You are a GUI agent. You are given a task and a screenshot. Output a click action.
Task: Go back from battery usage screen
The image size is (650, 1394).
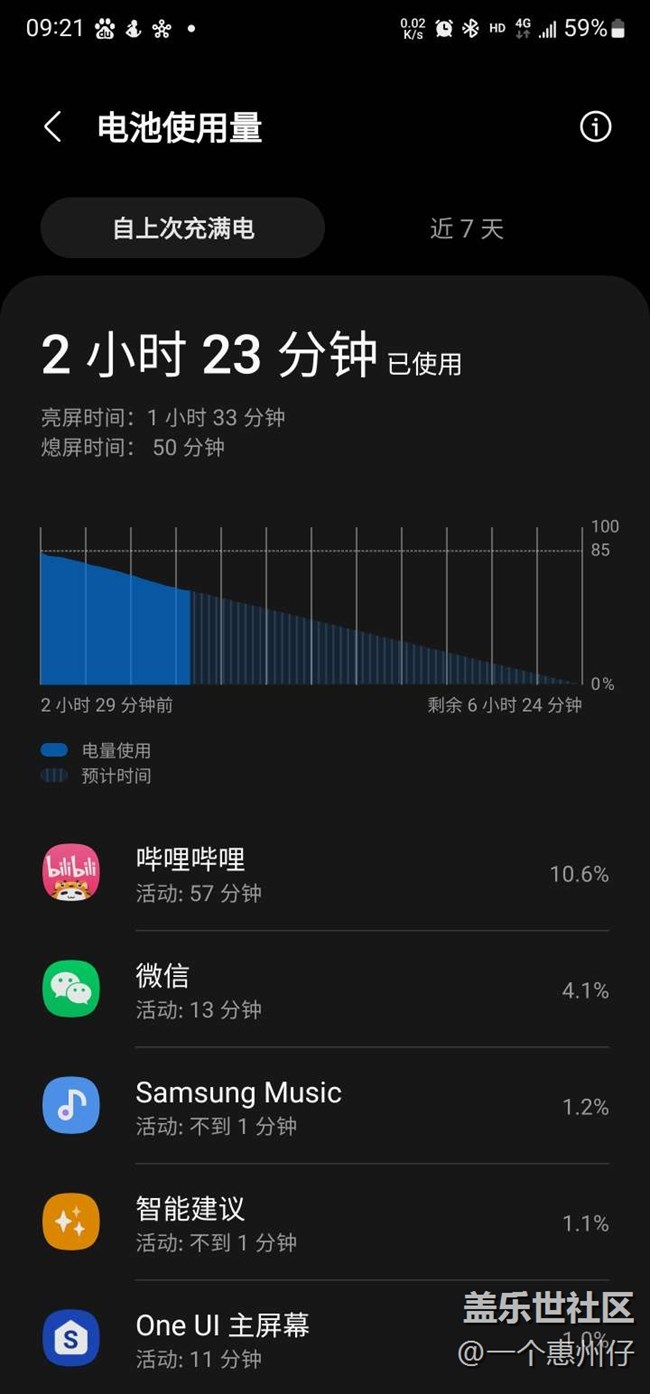pyautogui.click(x=53, y=127)
